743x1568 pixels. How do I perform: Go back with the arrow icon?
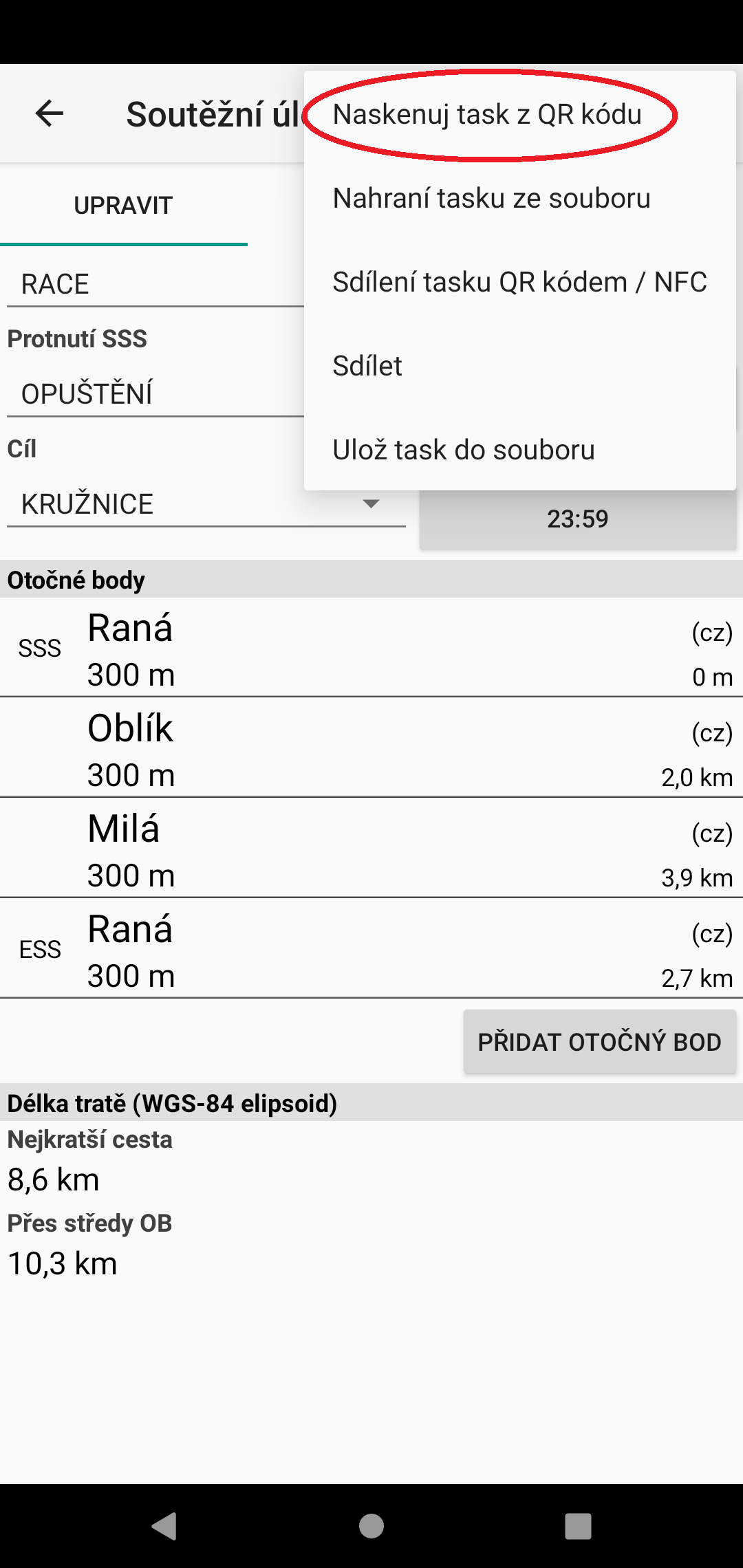click(50, 113)
